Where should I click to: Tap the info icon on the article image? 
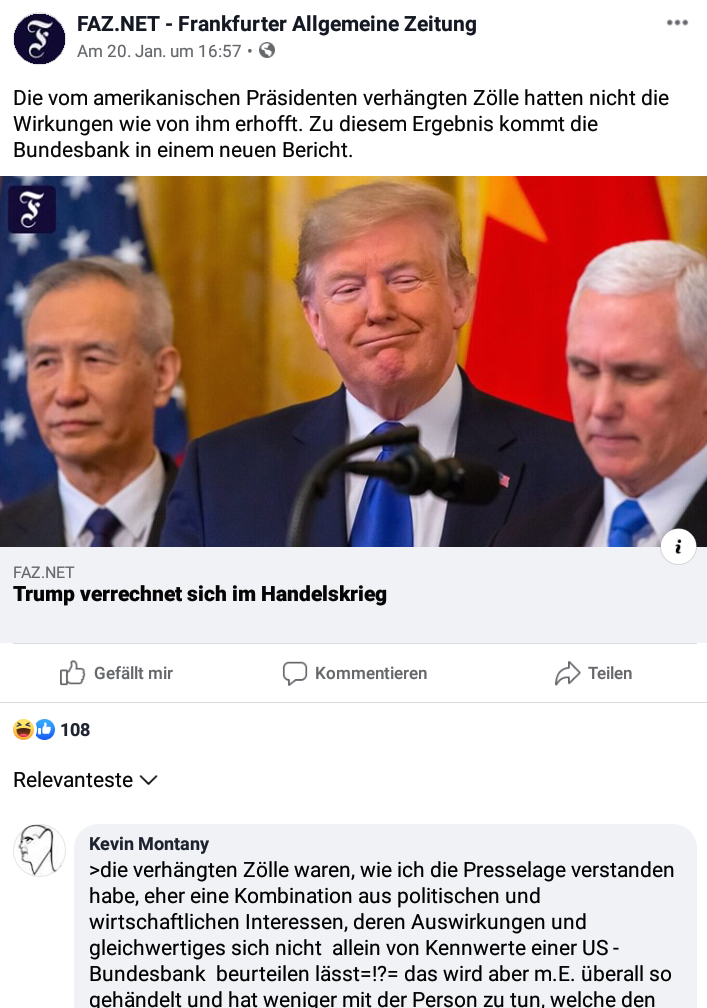pyautogui.click(x=678, y=546)
